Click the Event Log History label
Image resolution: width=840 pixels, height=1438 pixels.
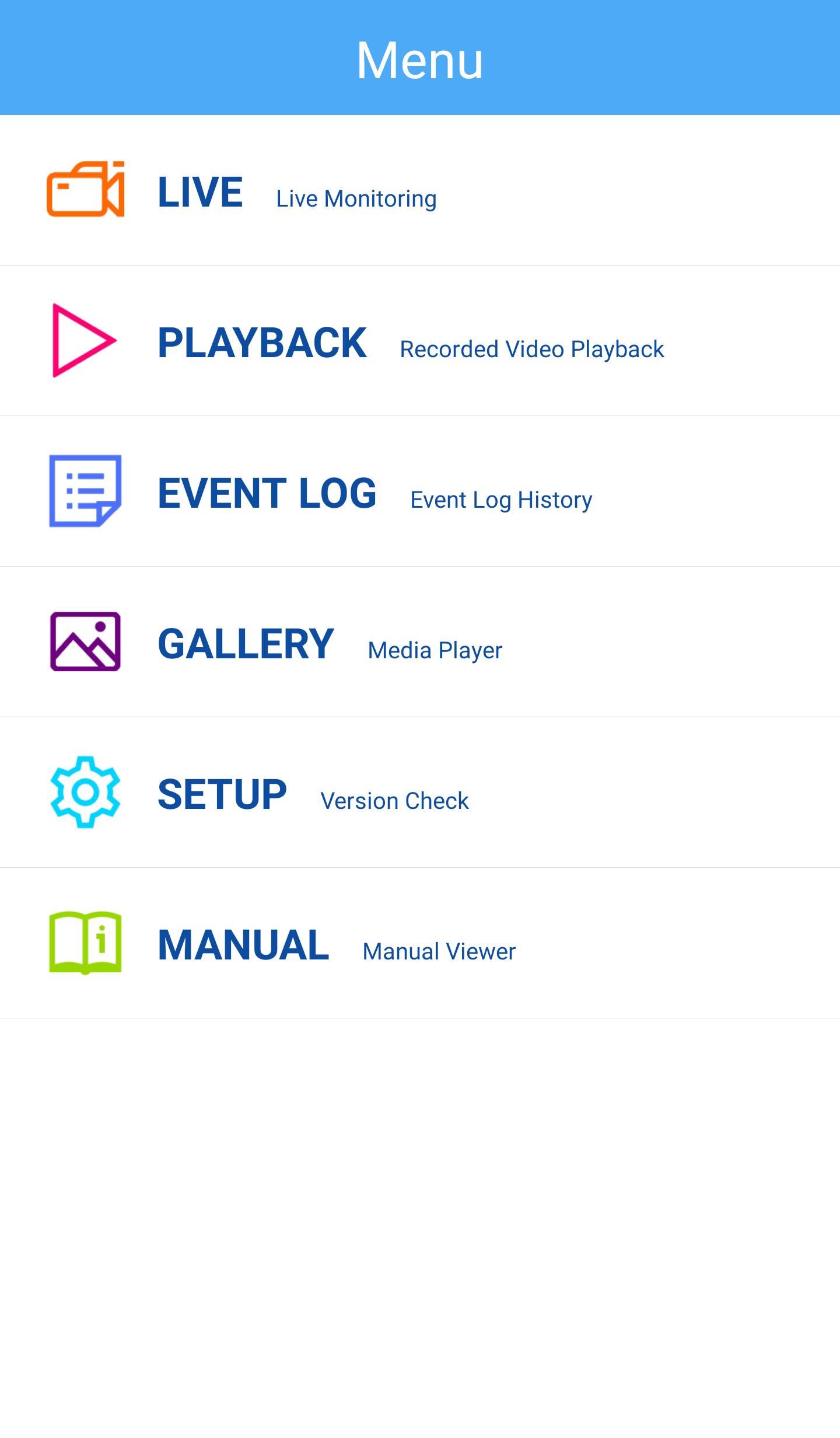pos(501,500)
